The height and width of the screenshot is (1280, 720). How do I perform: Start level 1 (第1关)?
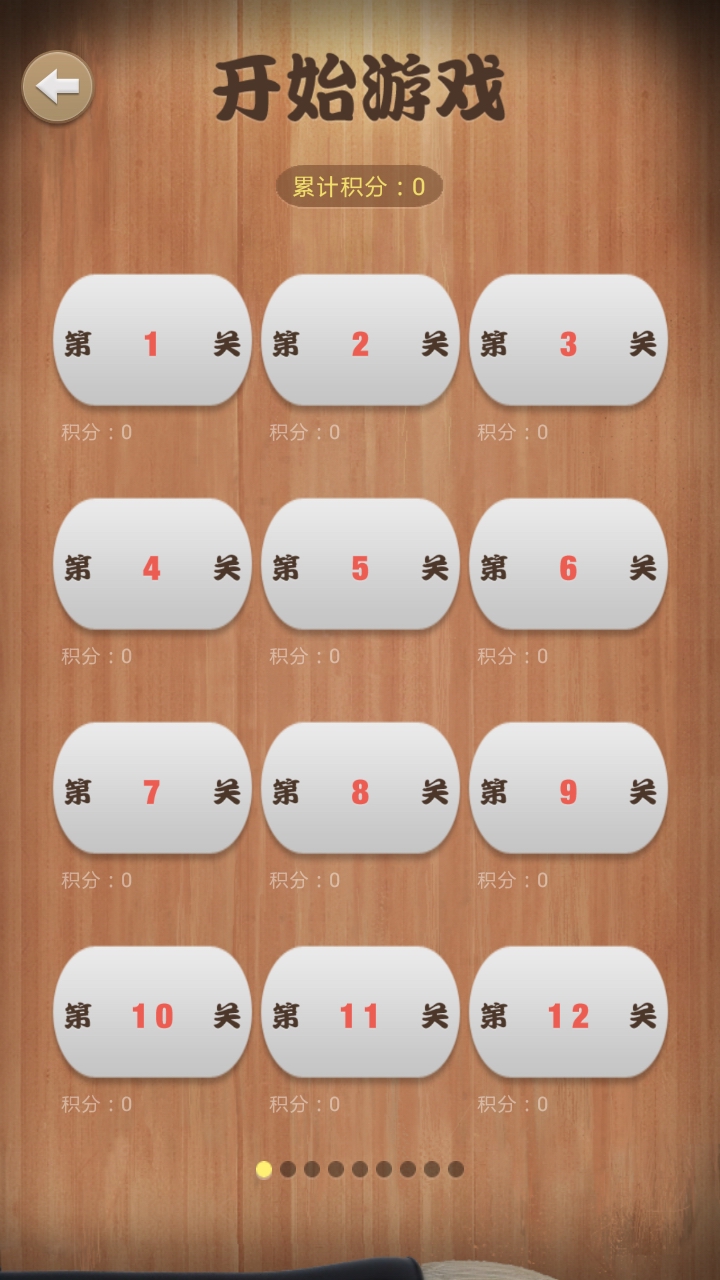pos(152,341)
